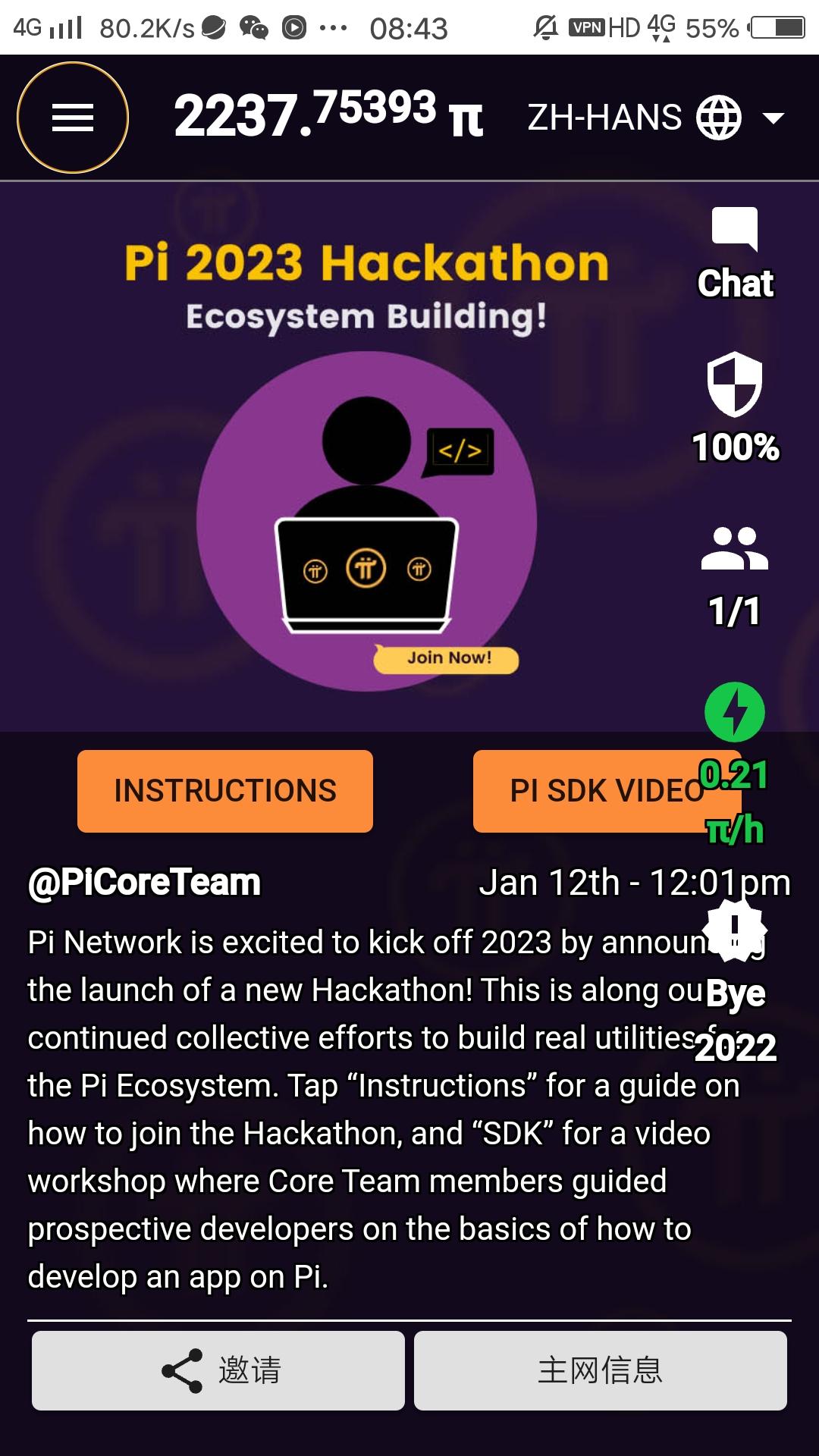Open the Pi 2023 Hackathon banner
The height and width of the screenshot is (1456, 819).
(x=366, y=455)
